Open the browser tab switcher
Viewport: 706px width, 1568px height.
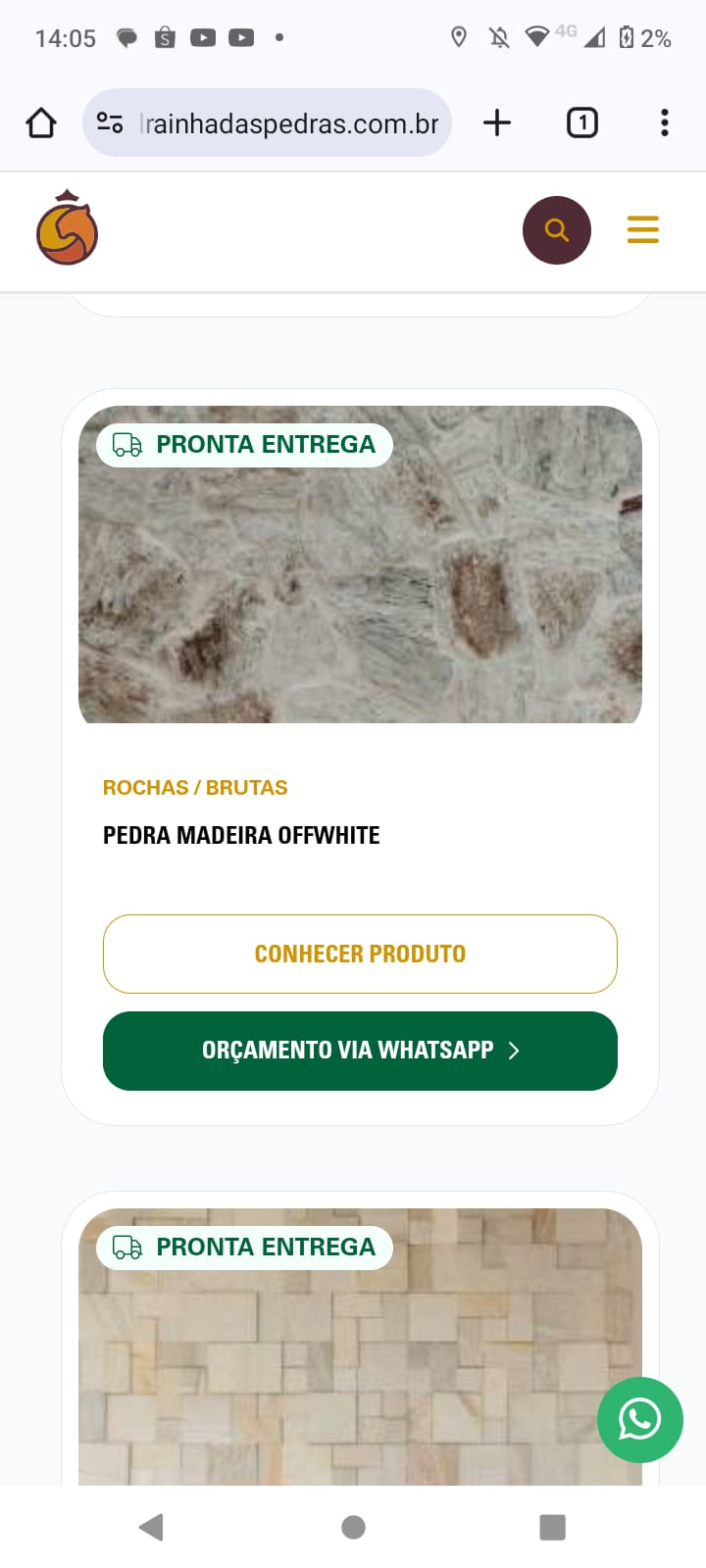tap(581, 122)
